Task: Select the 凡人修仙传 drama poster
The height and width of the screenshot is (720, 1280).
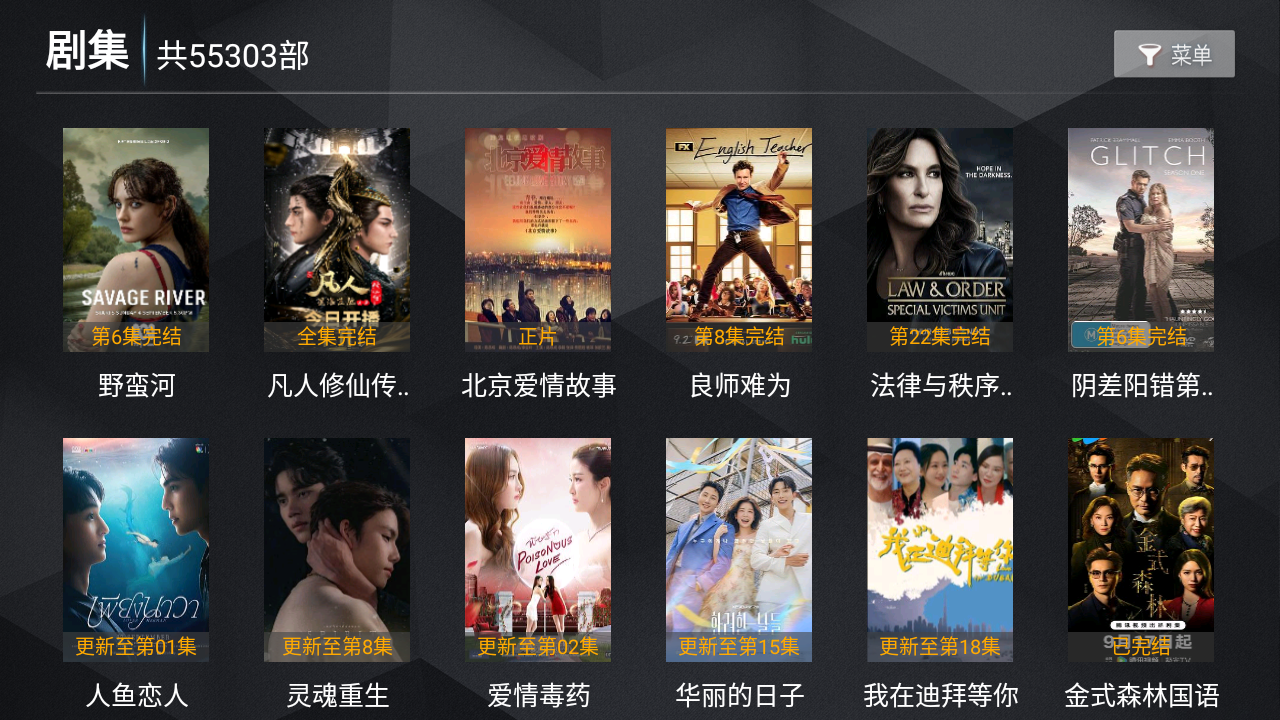Action: [337, 240]
